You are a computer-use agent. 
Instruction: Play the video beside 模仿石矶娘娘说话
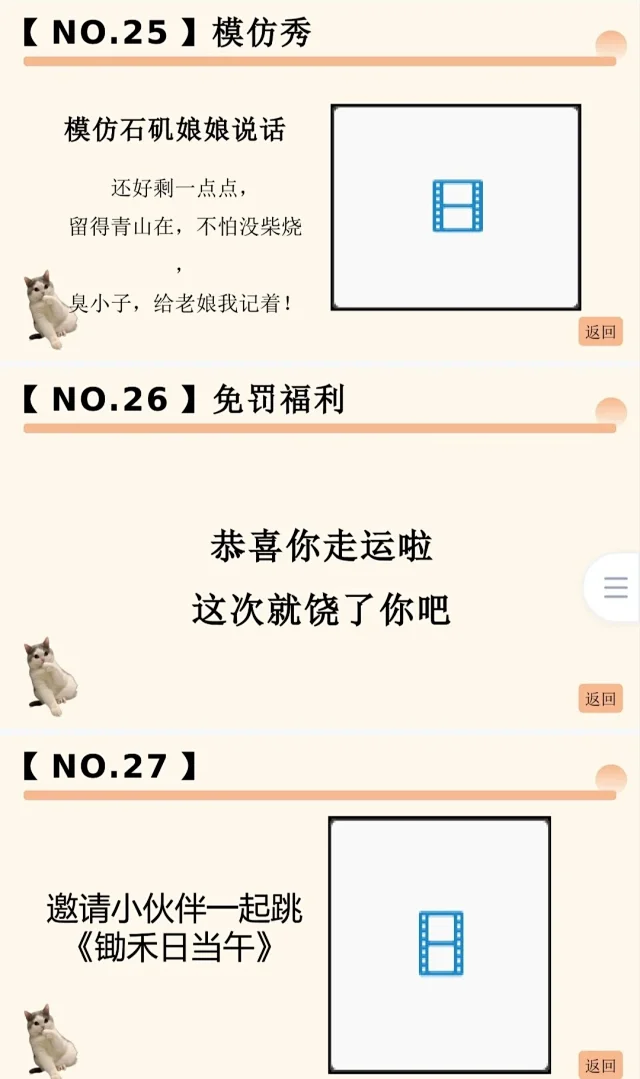point(456,207)
